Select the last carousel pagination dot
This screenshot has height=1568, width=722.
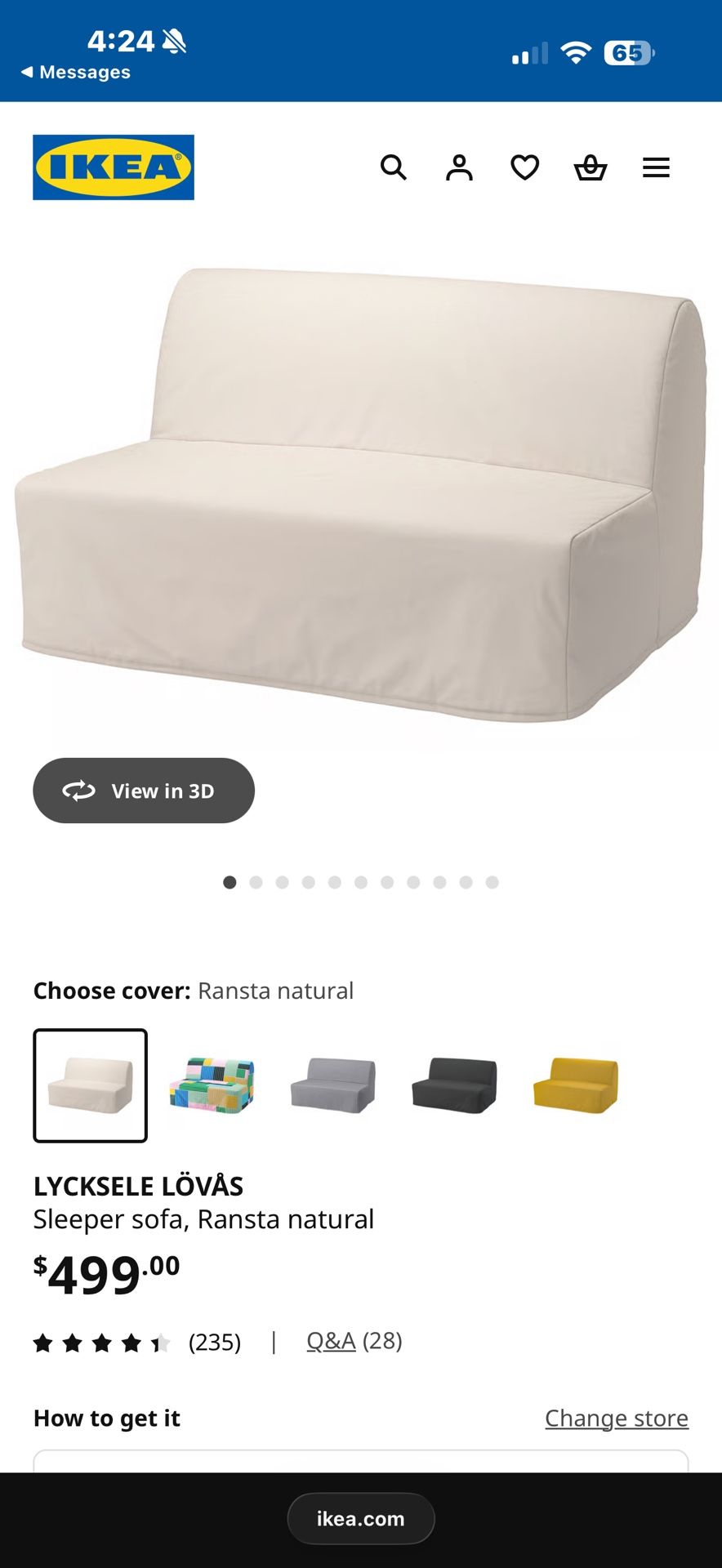pos(491,882)
